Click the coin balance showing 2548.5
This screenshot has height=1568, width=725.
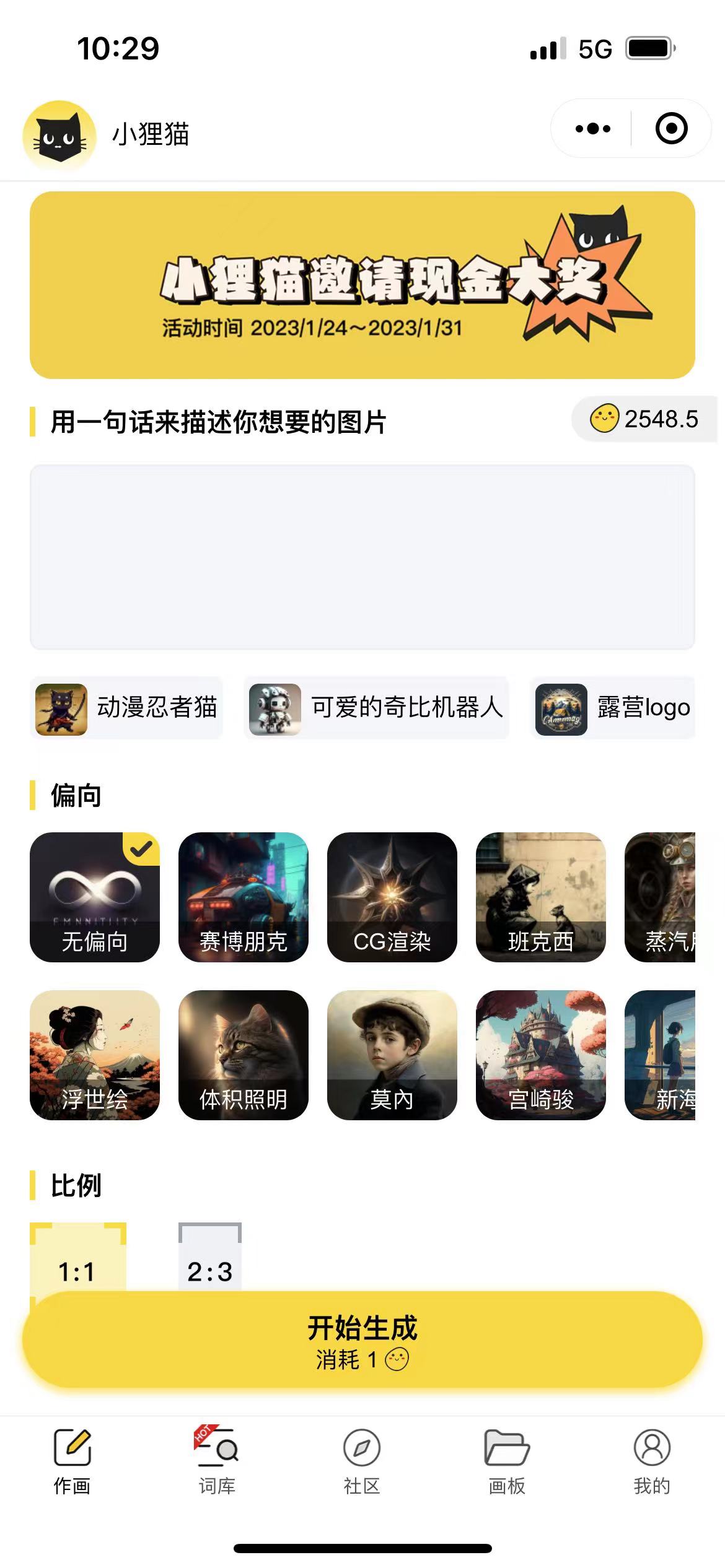coord(644,419)
